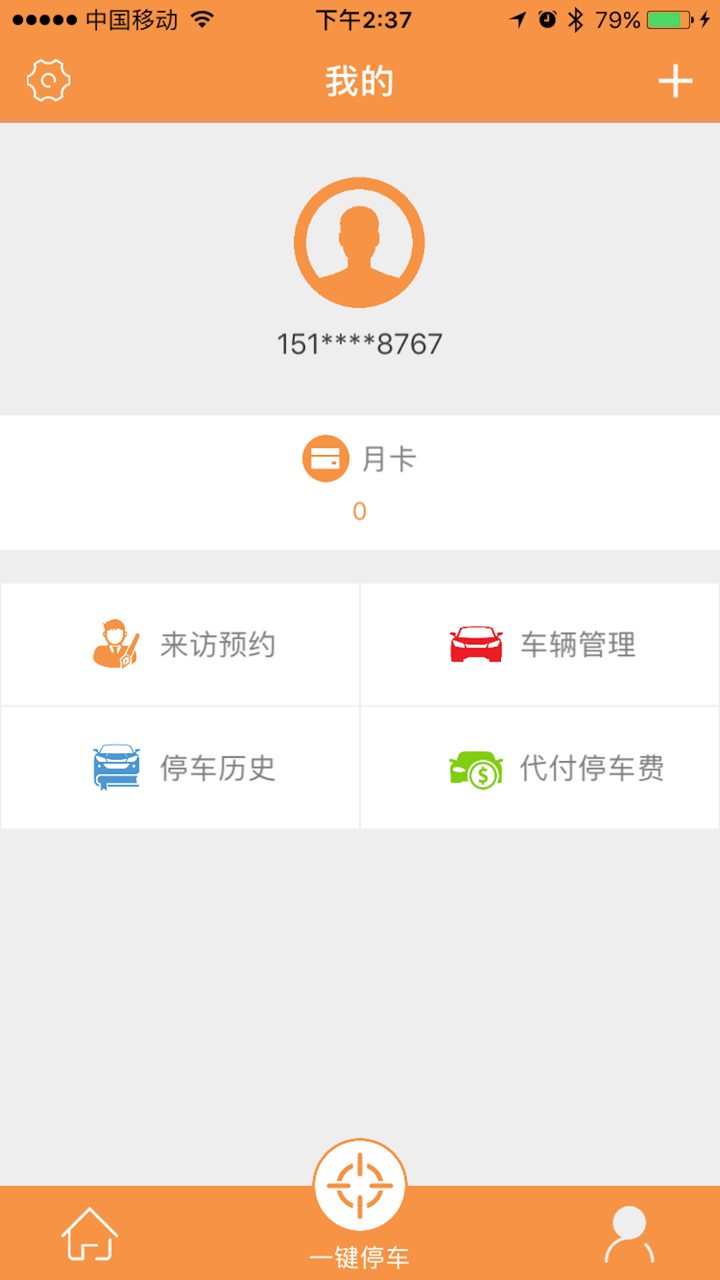Click the green coin icon for 代付停车费

point(476,768)
